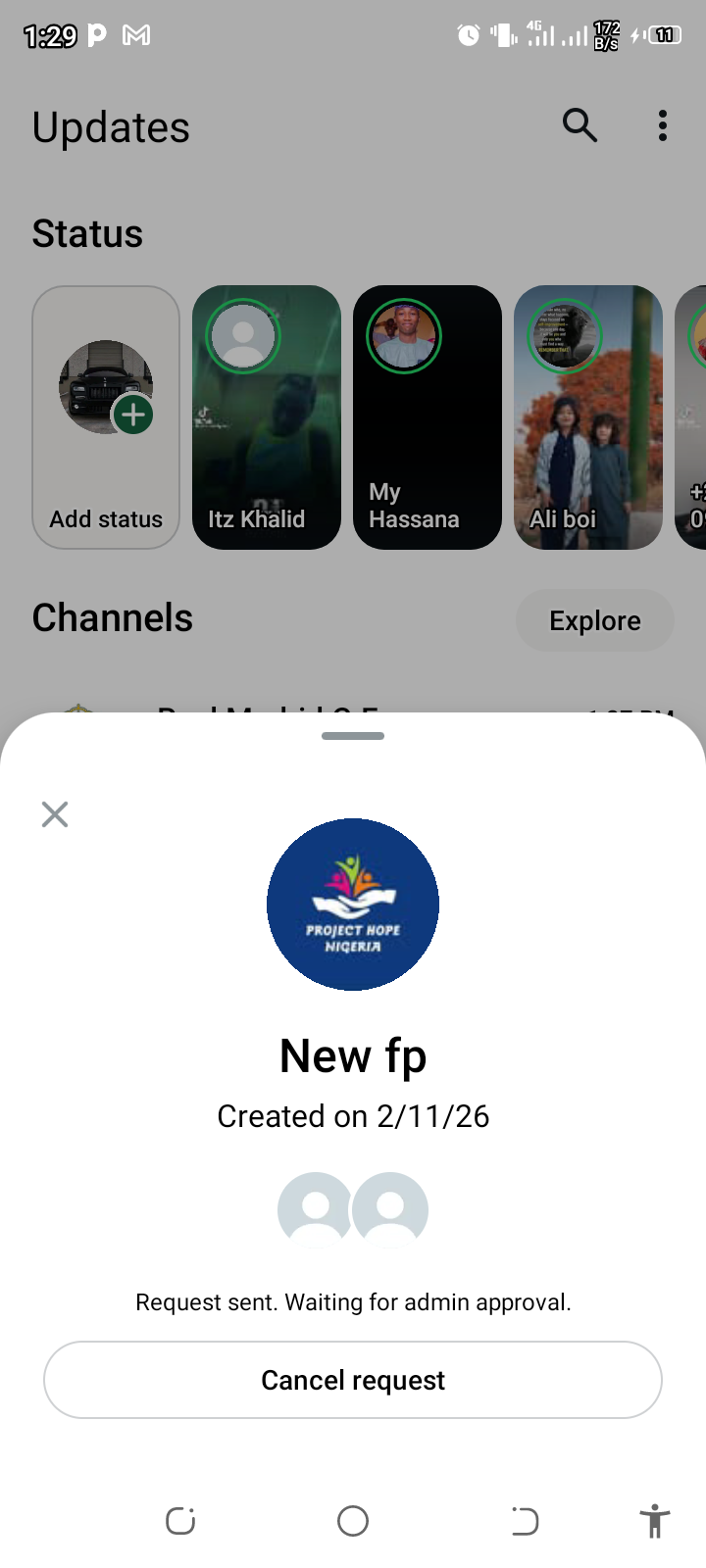Go to the system home screen
The height and width of the screenshot is (1568, 706).
[353, 1521]
